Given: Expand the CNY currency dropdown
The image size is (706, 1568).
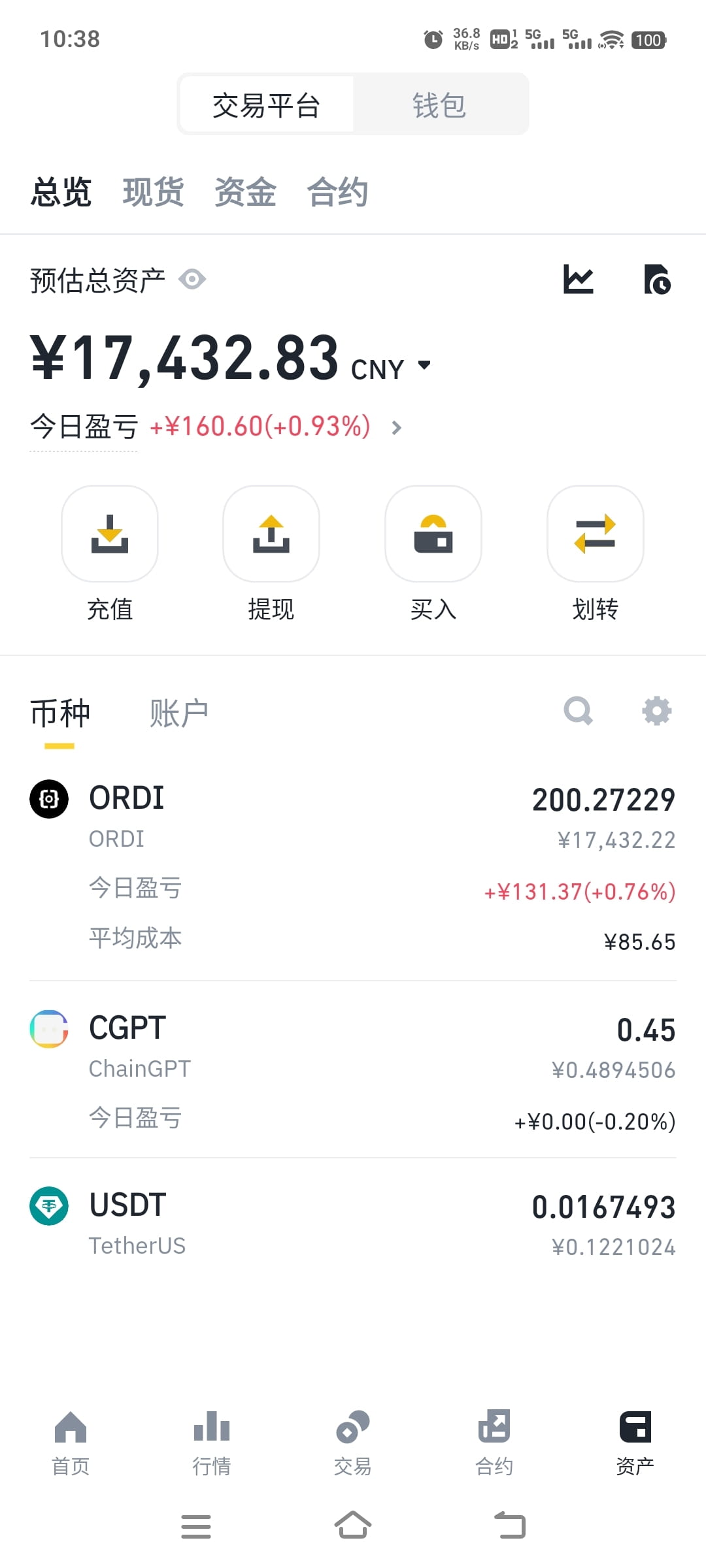Looking at the screenshot, I should pyautogui.click(x=391, y=367).
